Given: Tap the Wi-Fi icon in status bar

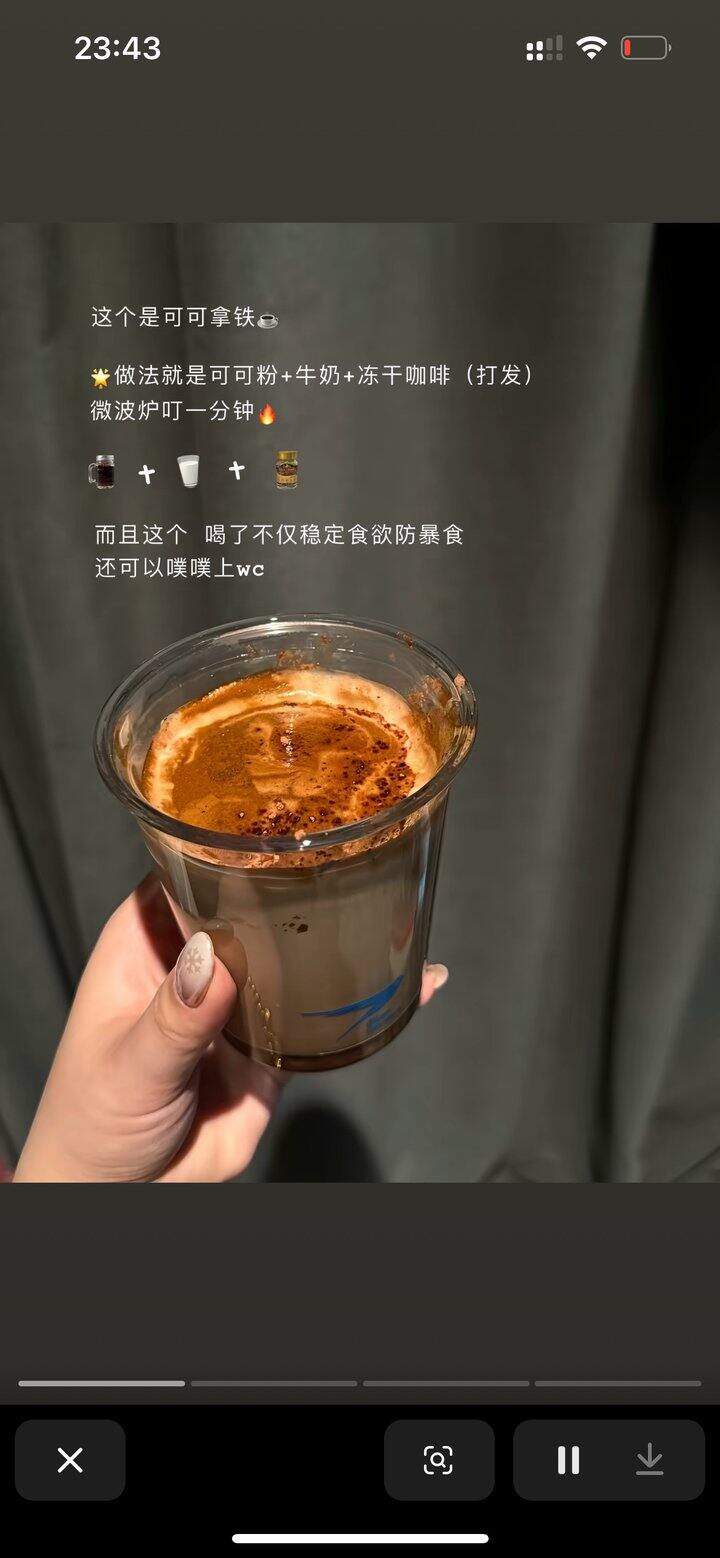Looking at the screenshot, I should pyautogui.click(x=592, y=46).
